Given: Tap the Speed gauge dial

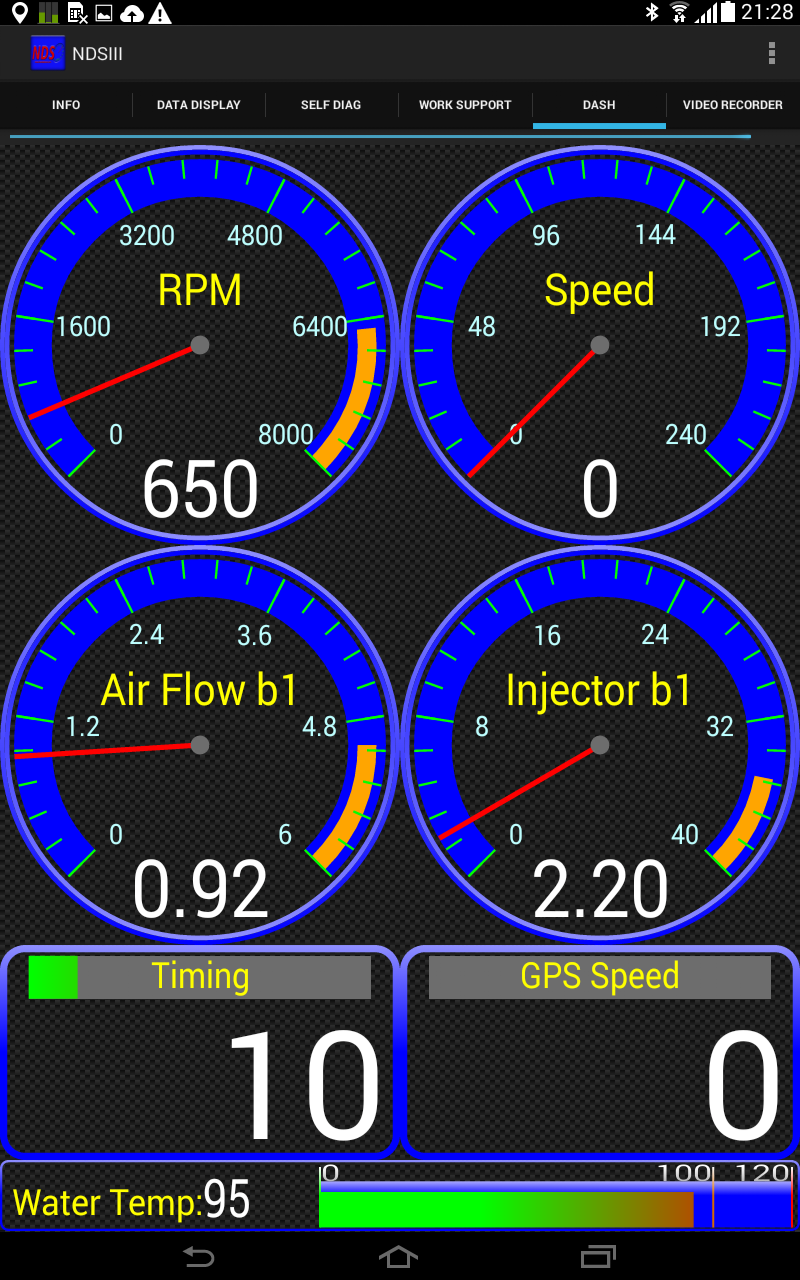Looking at the screenshot, I should tap(599, 344).
